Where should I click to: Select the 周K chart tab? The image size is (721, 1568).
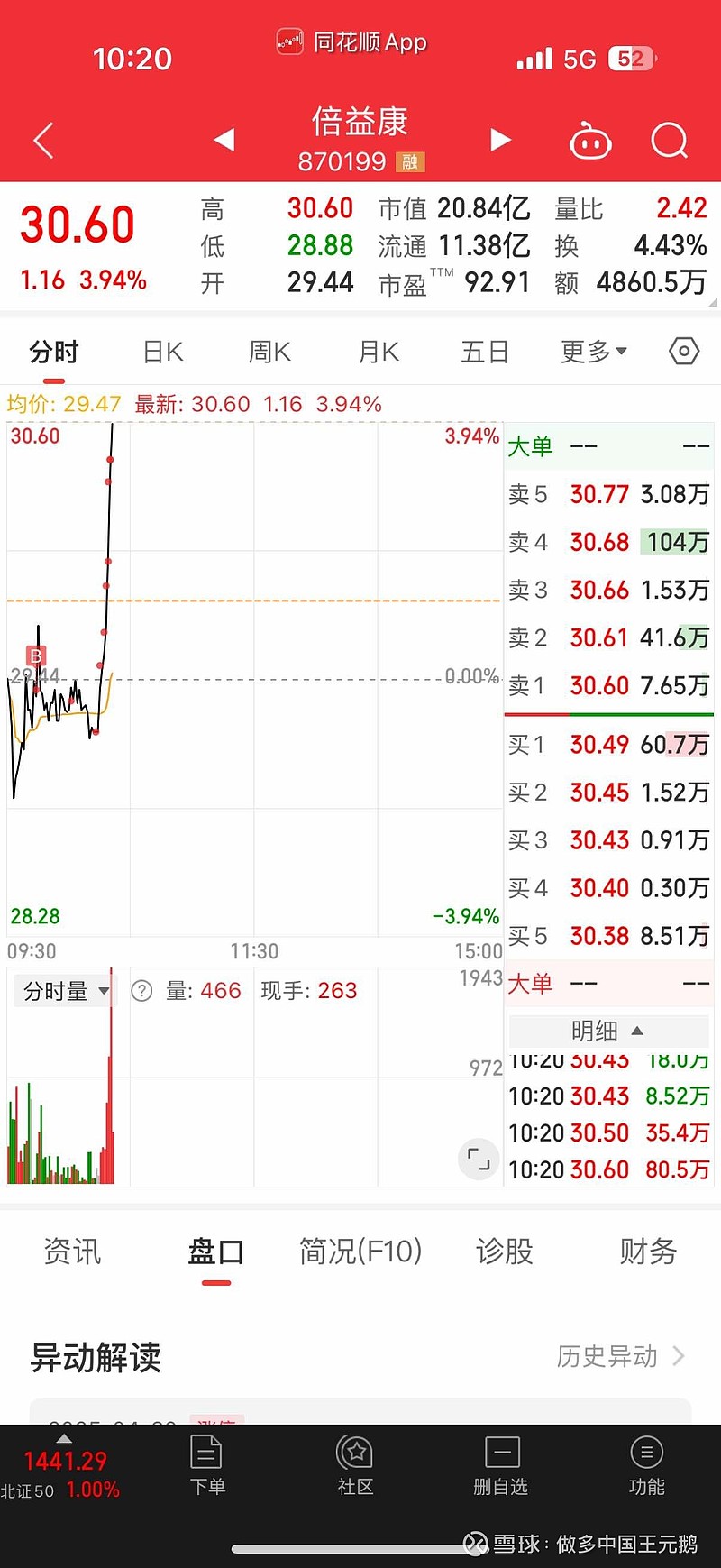(x=269, y=352)
